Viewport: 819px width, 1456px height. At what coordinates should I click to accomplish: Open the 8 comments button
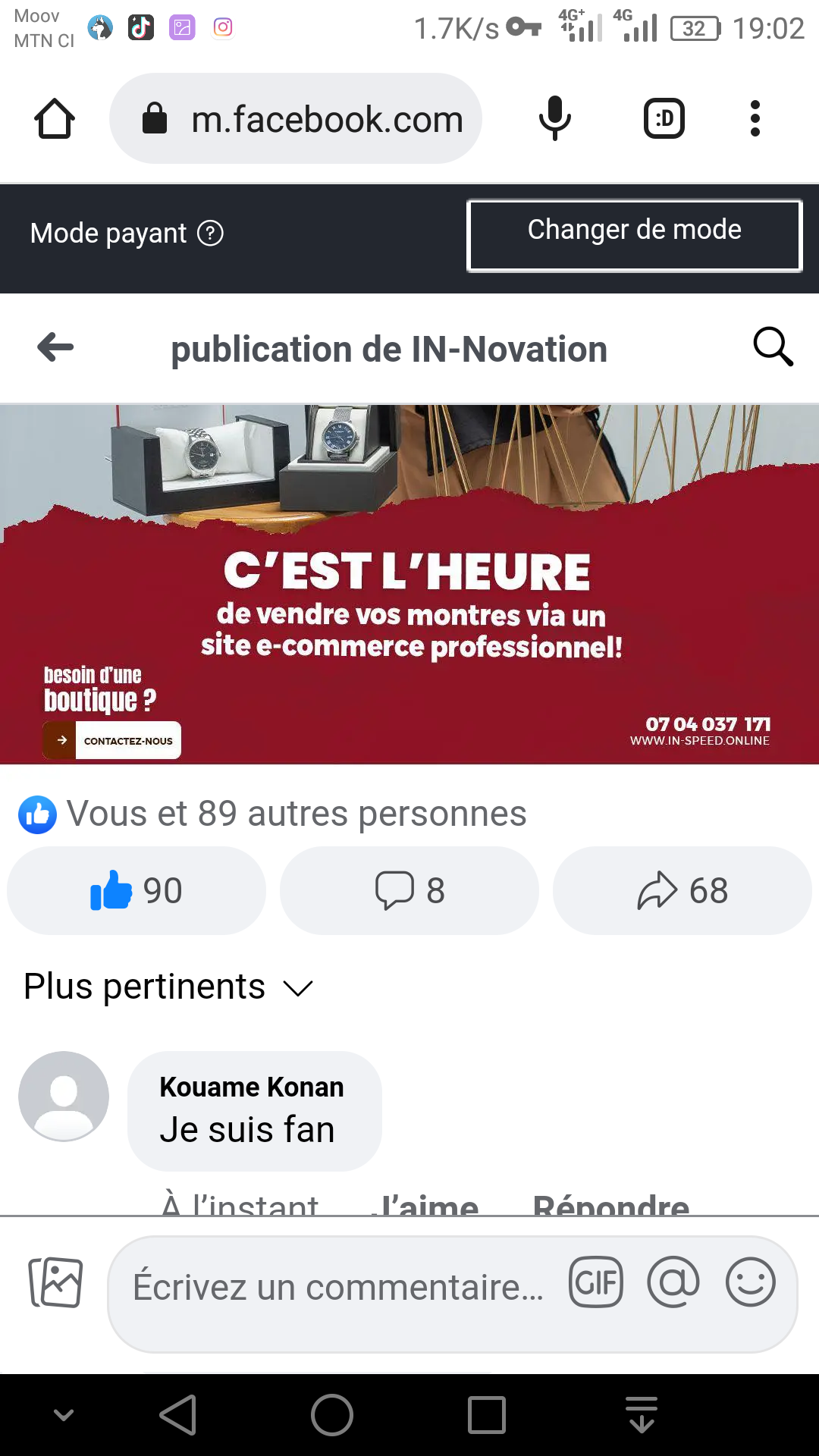pyautogui.click(x=409, y=890)
